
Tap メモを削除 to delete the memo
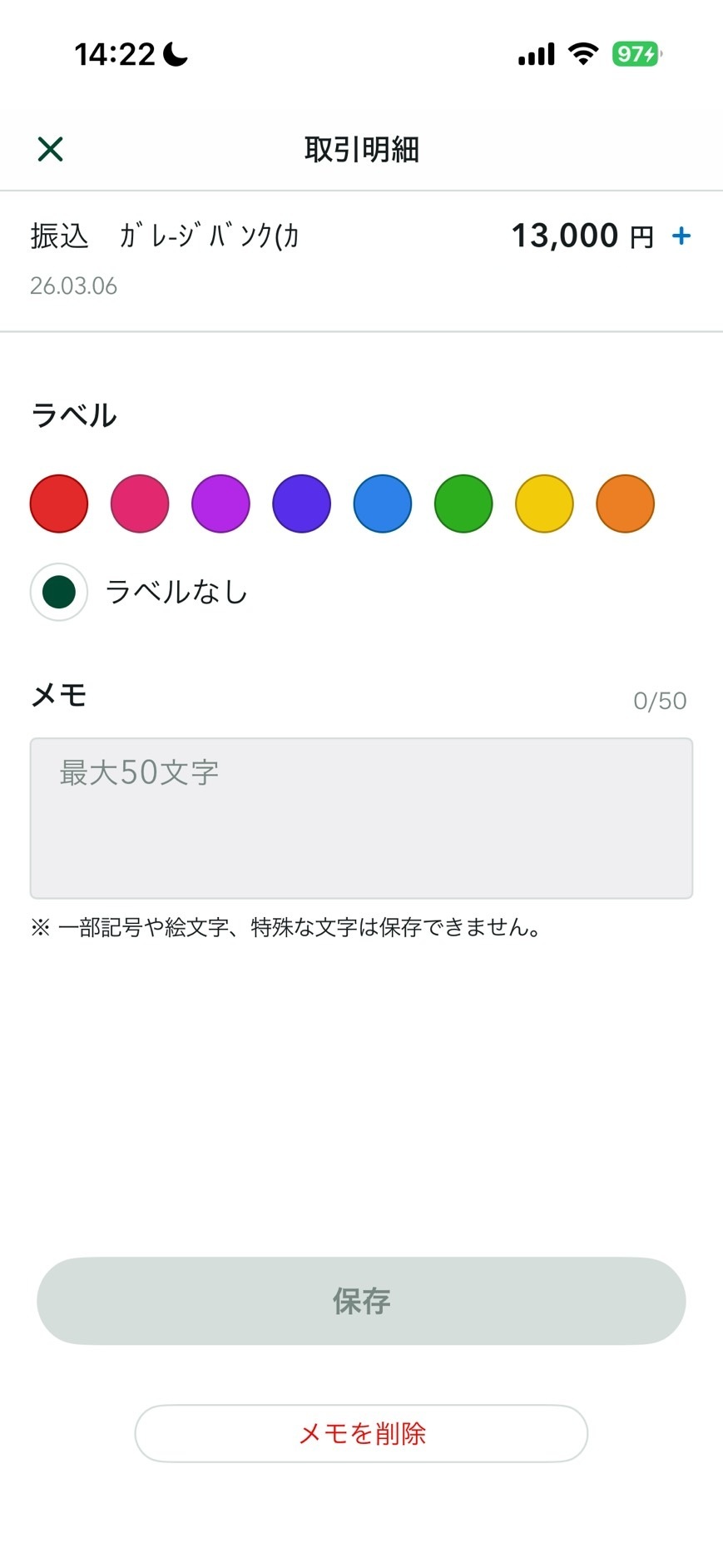point(361,1433)
